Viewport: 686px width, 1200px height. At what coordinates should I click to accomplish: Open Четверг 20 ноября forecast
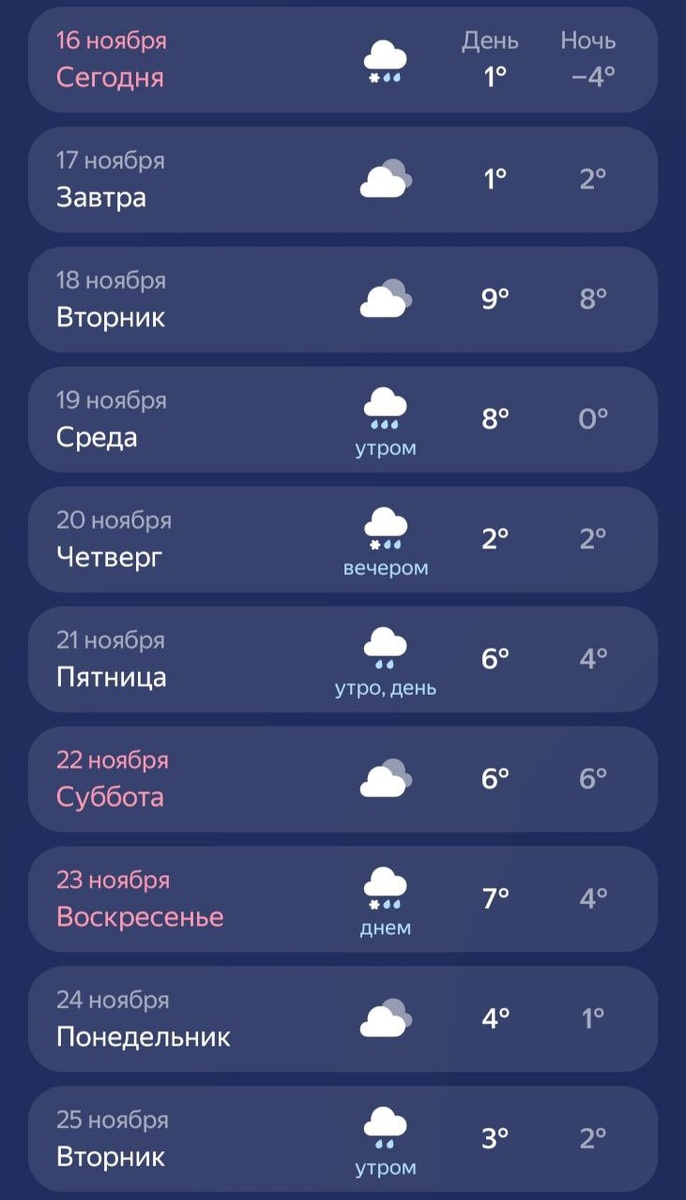pyautogui.click(x=342, y=540)
